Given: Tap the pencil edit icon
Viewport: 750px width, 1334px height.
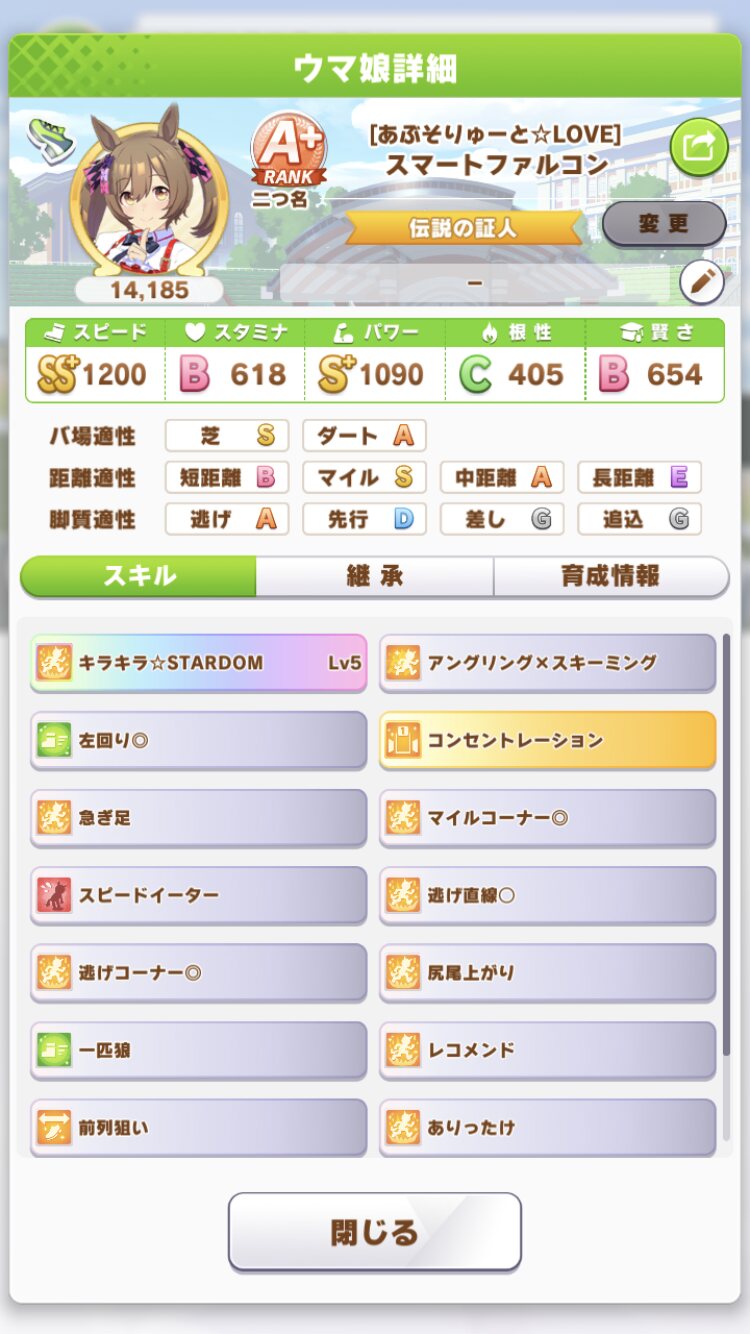Looking at the screenshot, I should [701, 282].
